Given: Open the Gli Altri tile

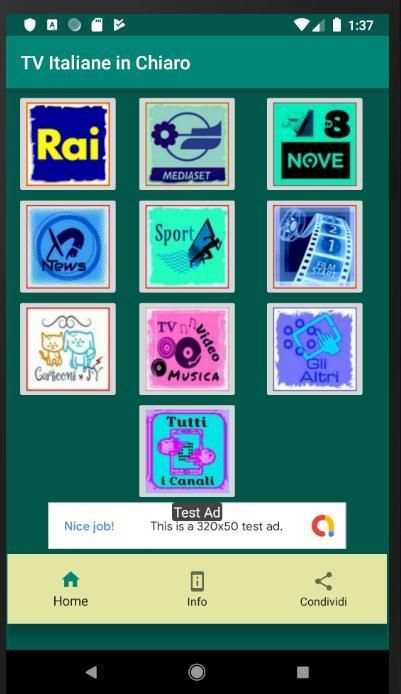Looking at the screenshot, I should [315, 349].
